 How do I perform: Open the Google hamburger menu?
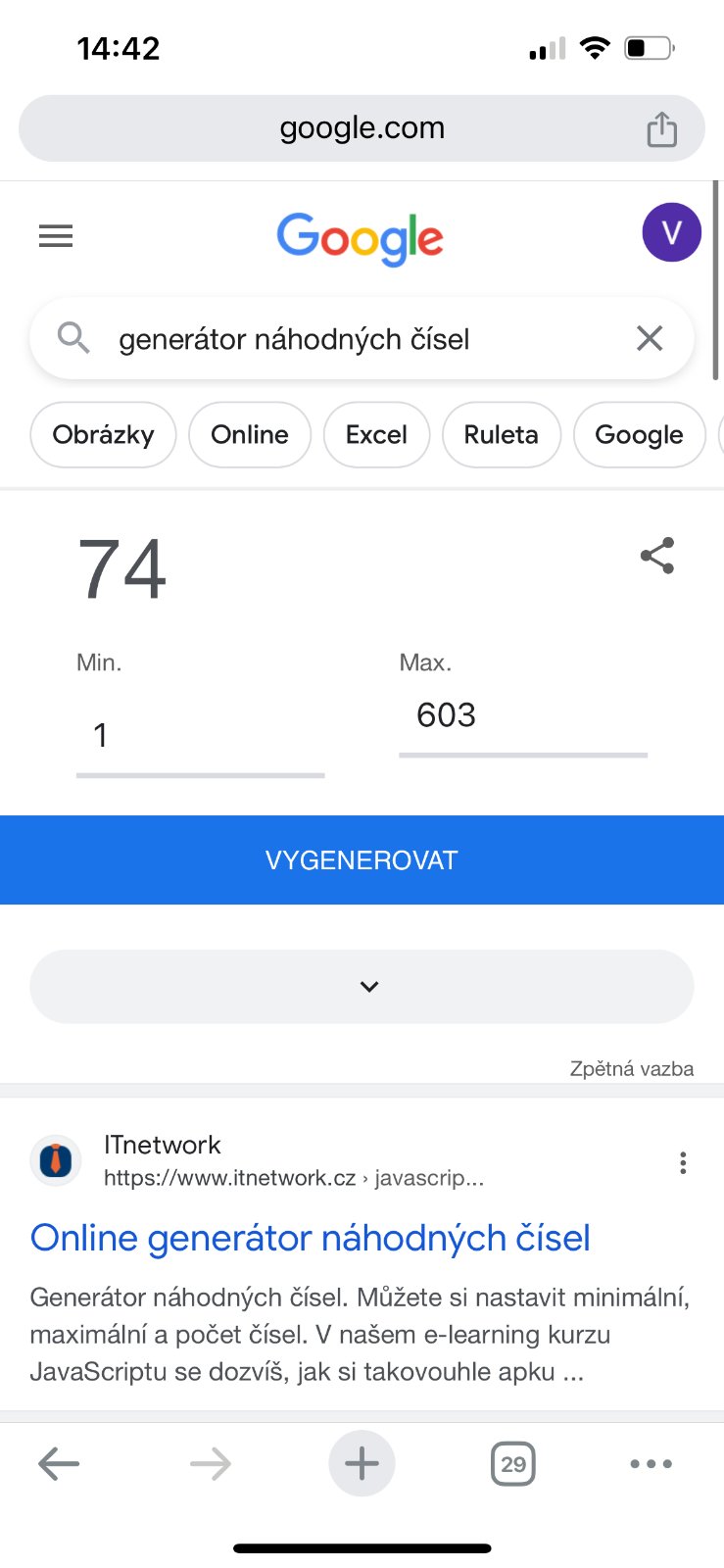click(x=56, y=236)
